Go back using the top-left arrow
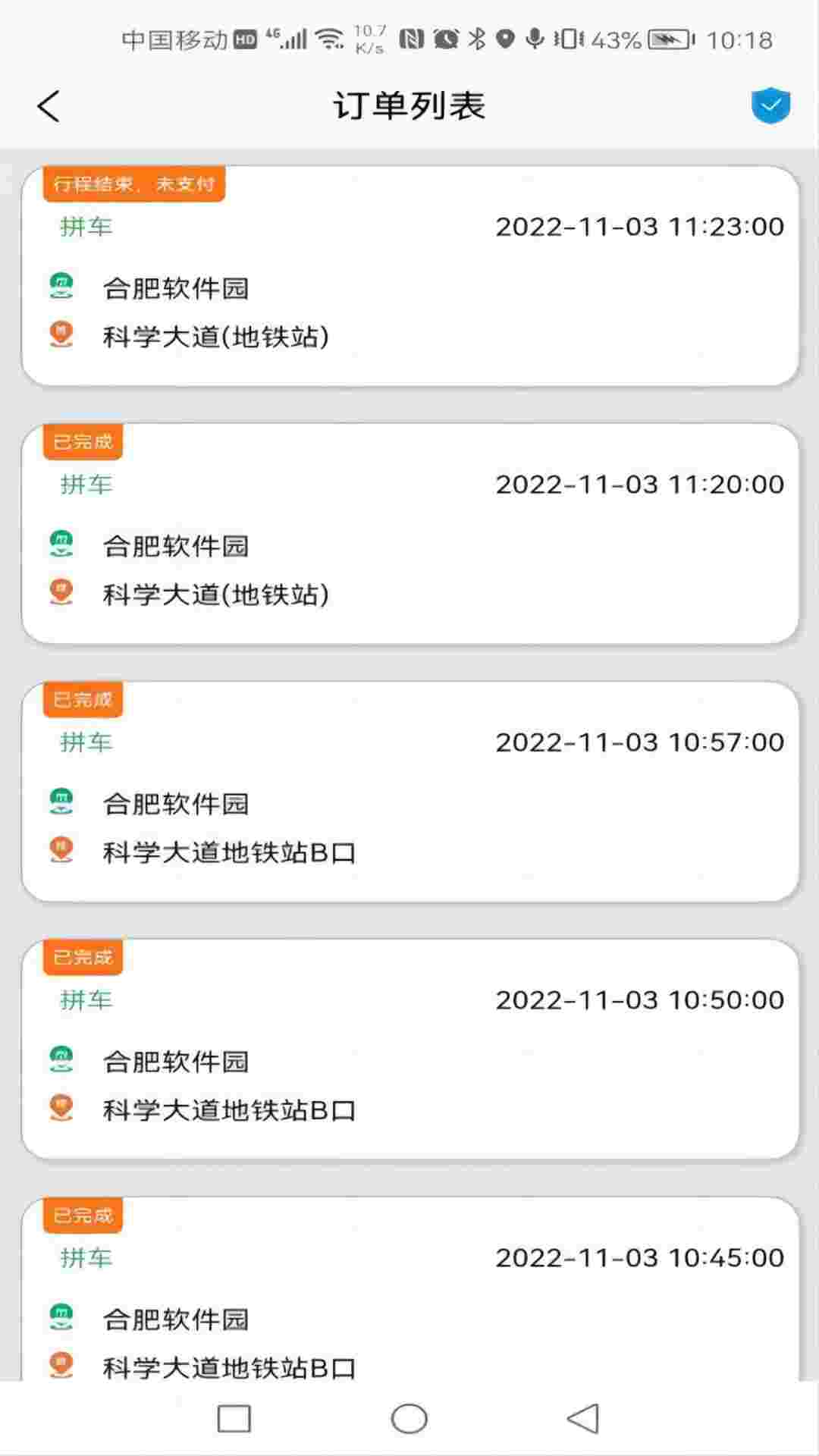Screen dimensions: 819x1456 pyautogui.click(x=49, y=106)
